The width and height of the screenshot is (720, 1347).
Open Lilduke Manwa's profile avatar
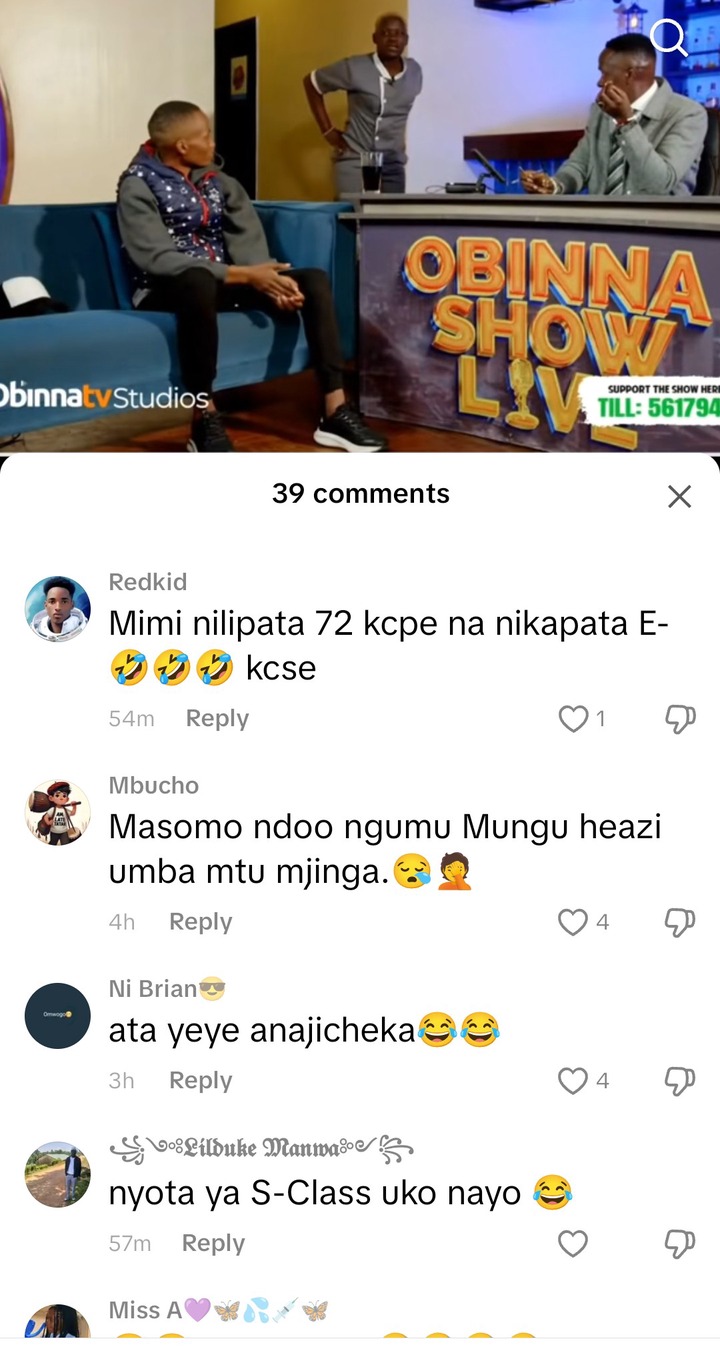[58, 1175]
